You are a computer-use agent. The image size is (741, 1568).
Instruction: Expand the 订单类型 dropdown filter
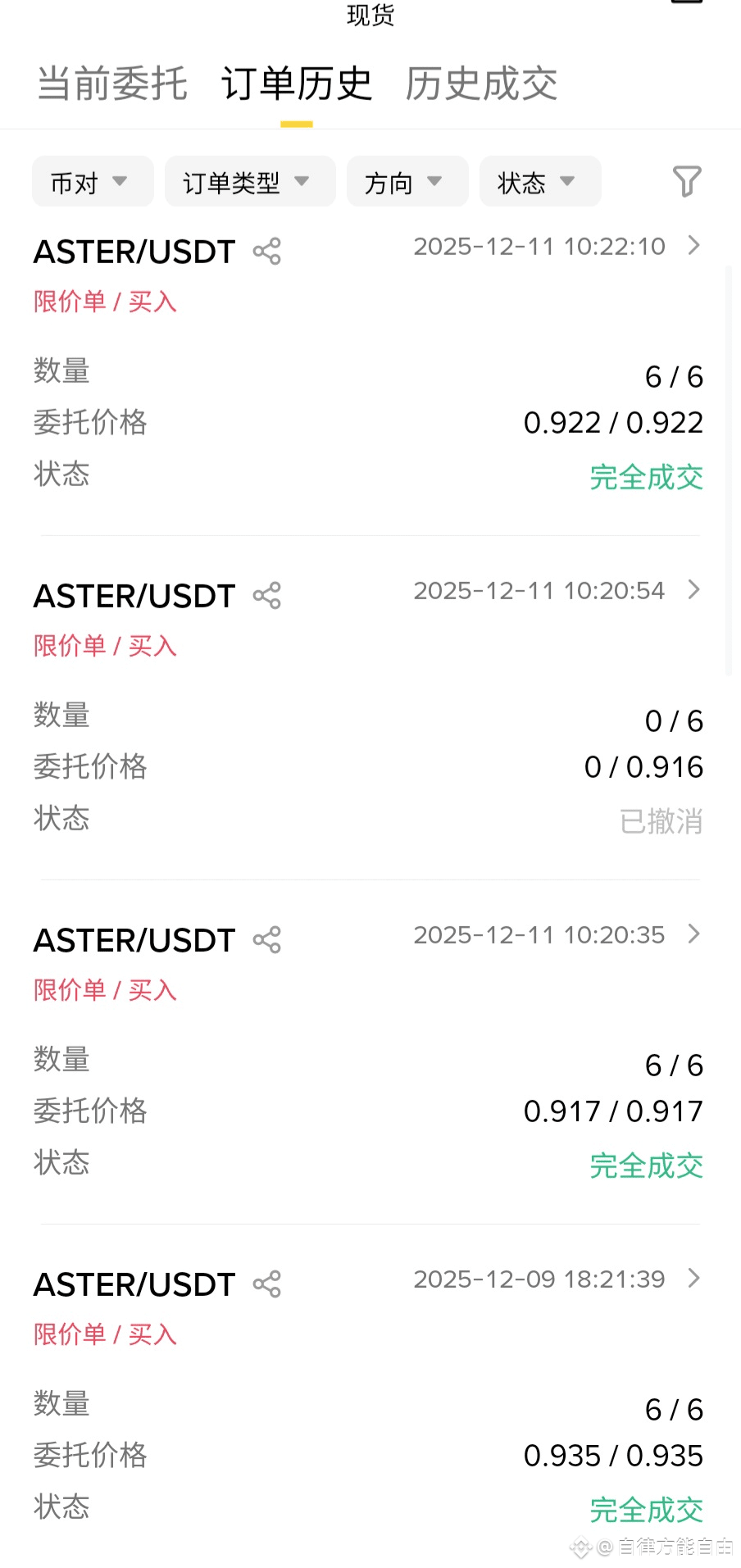click(x=249, y=182)
